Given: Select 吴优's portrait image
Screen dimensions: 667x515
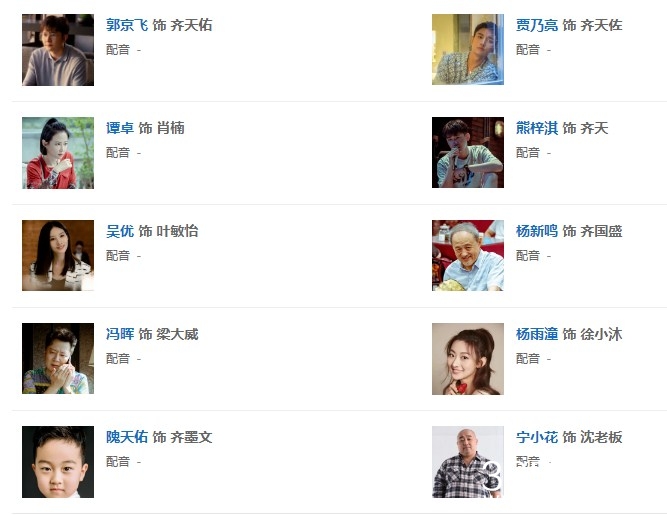Looking at the screenshot, I should tap(58, 256).
